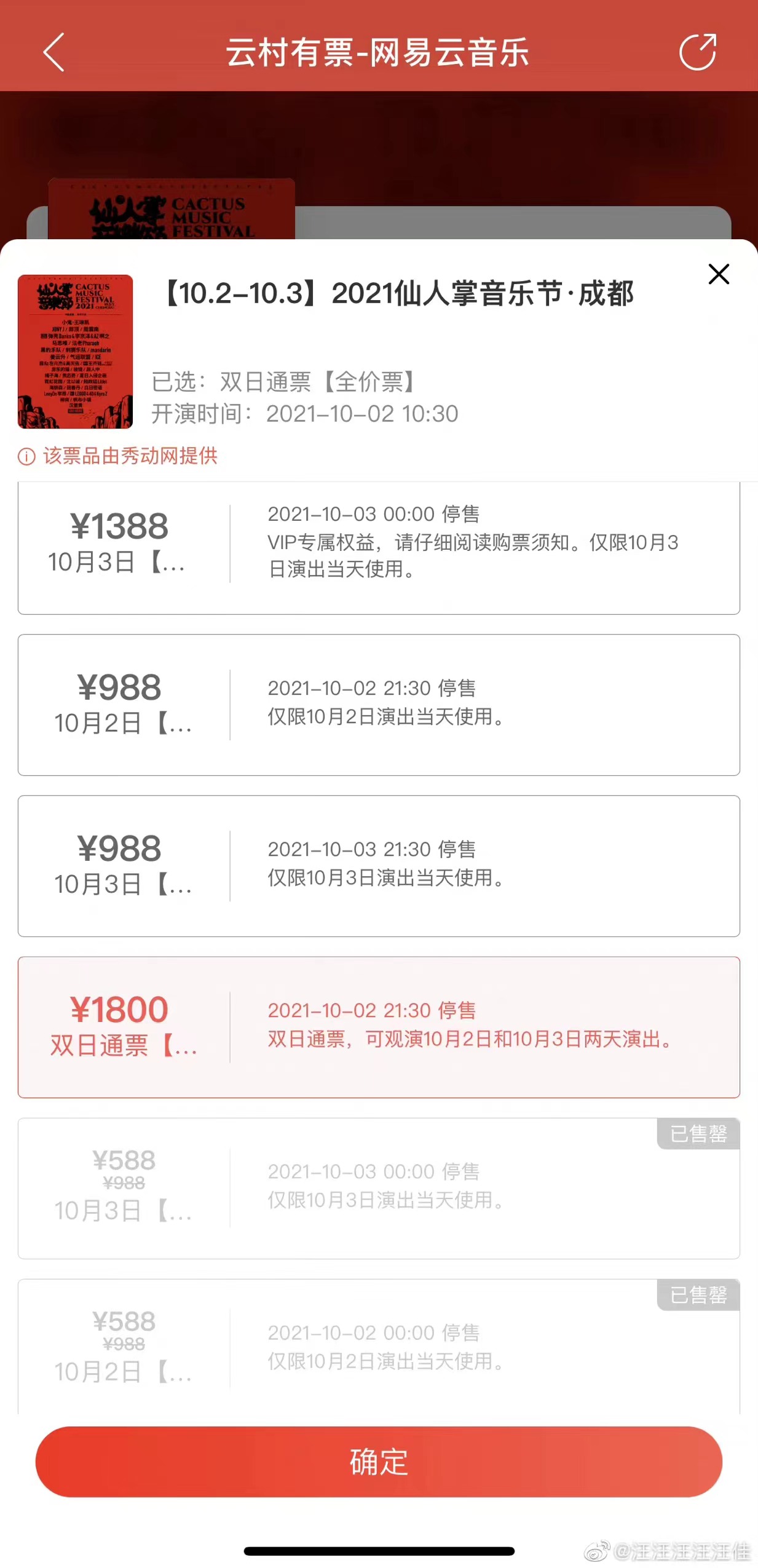Choose the ¥988 October 2 ticket

point(378,705)
